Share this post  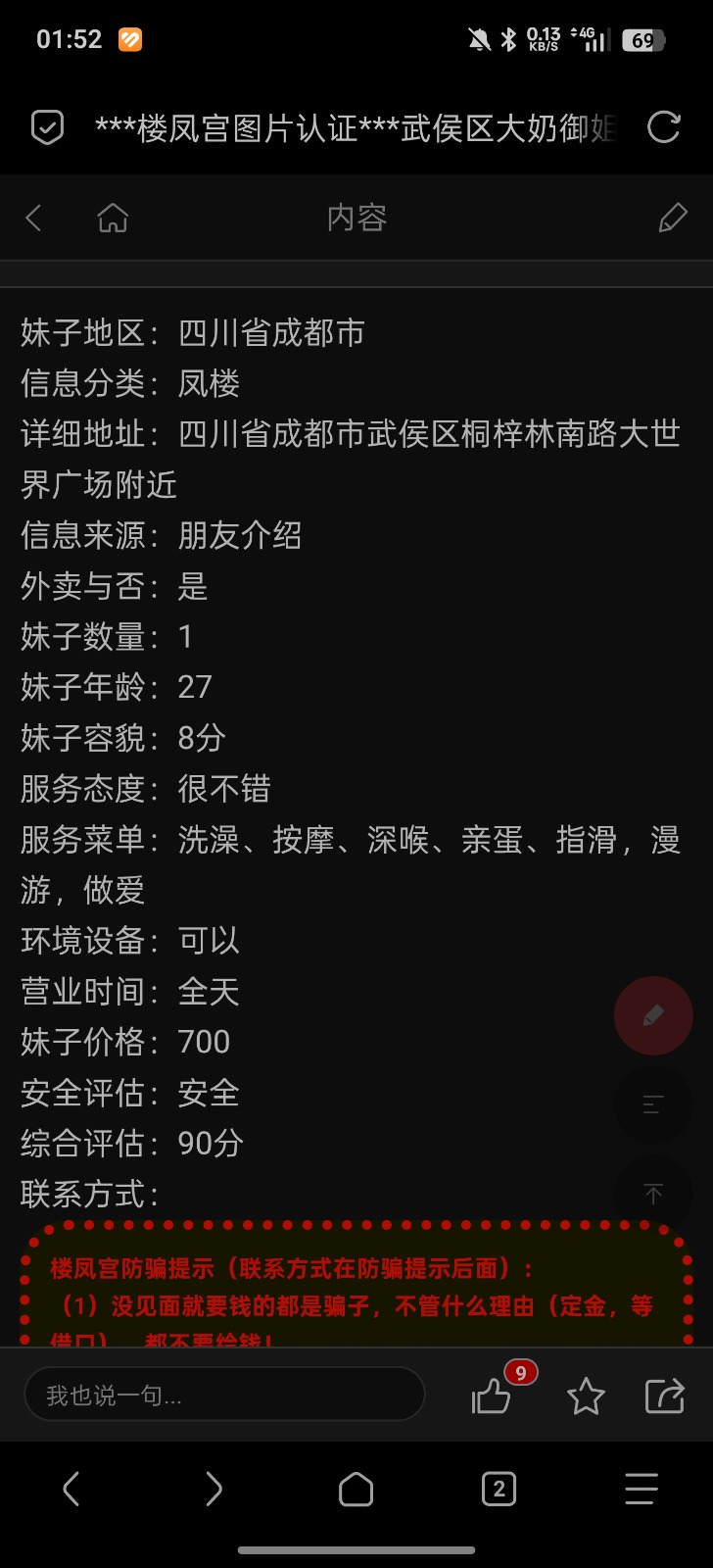664,1396
